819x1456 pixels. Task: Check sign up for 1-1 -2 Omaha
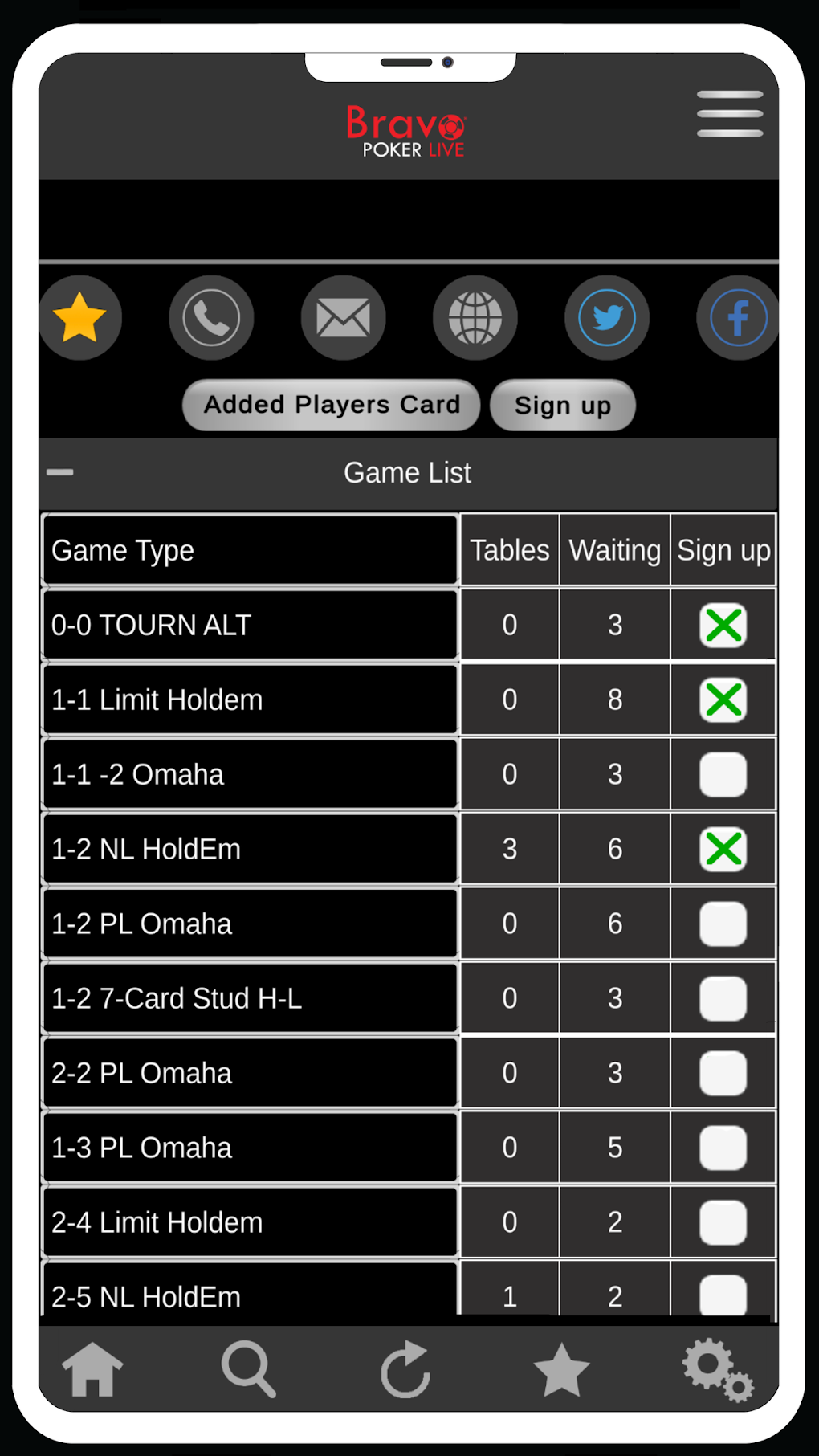723,775
